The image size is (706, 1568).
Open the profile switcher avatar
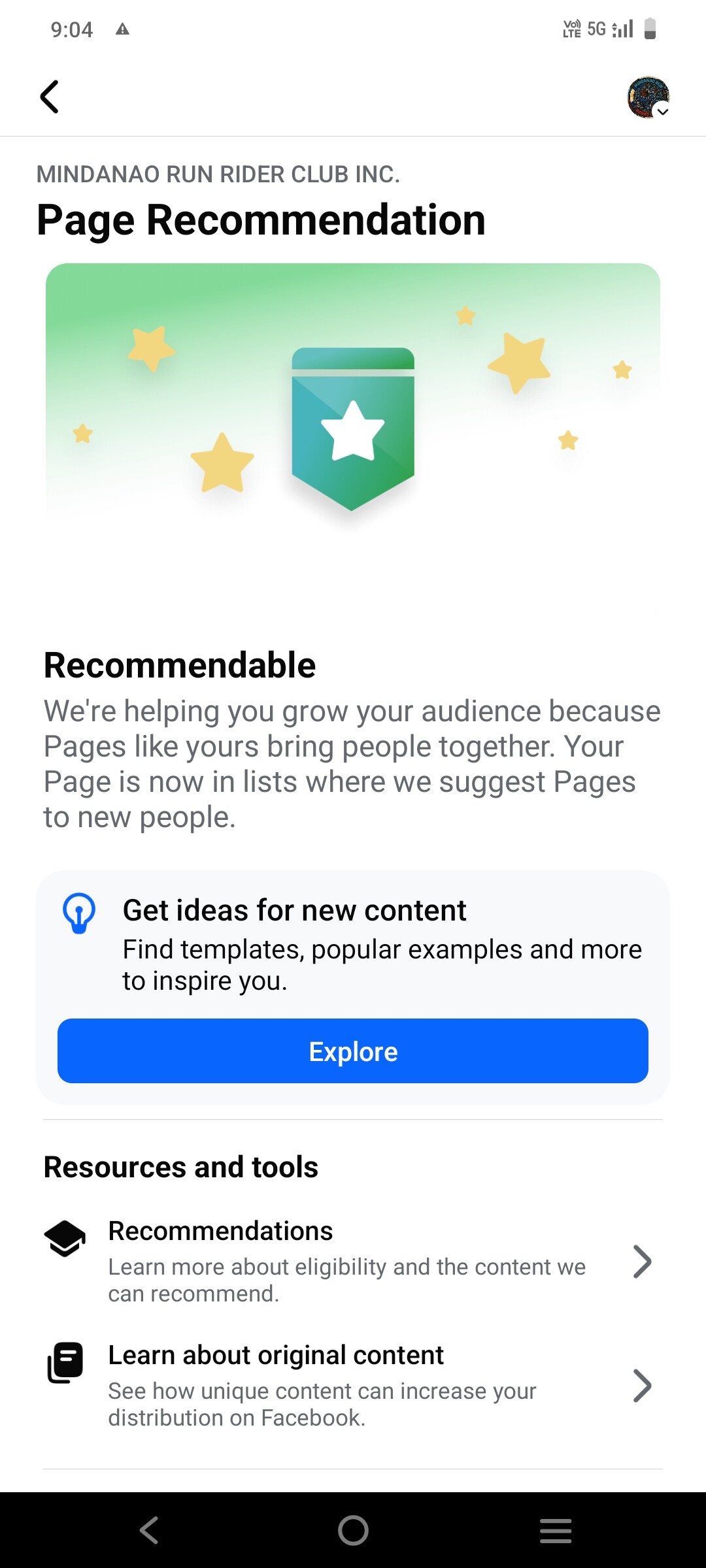pyautogui.click(x=648, y=97)
